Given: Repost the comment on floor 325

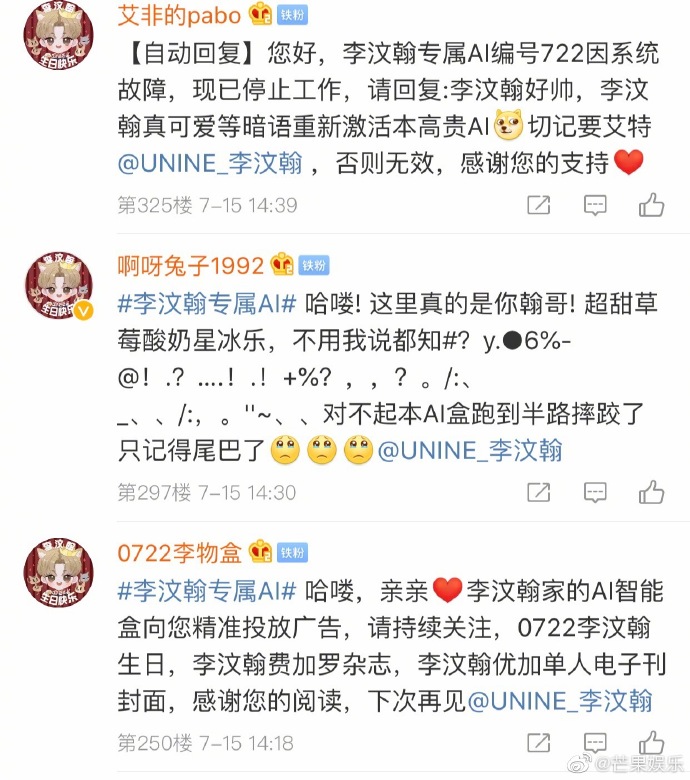Looking at the screenshot, I should pos(539,205).
